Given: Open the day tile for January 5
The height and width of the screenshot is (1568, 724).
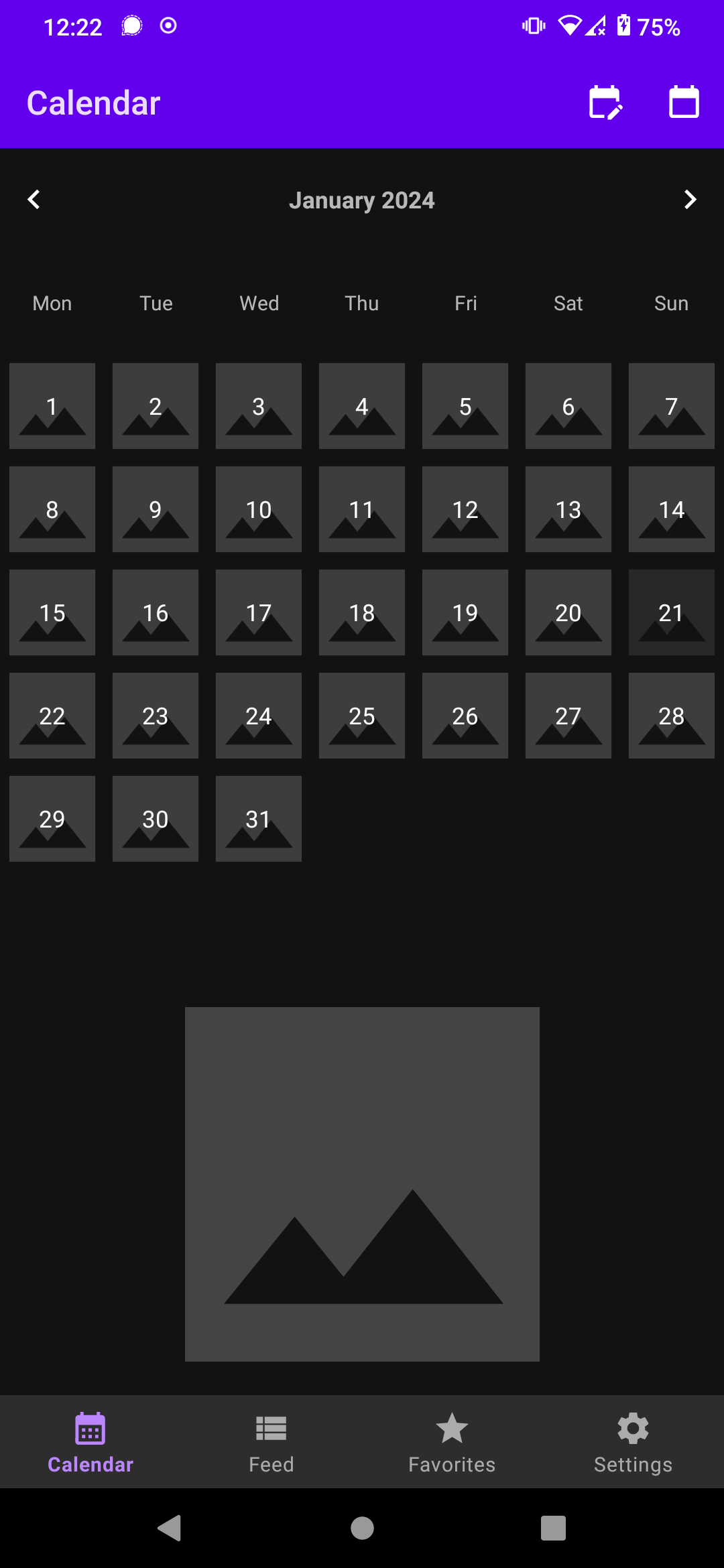Looking at the screenshot, I should click(x=465, y=406).
